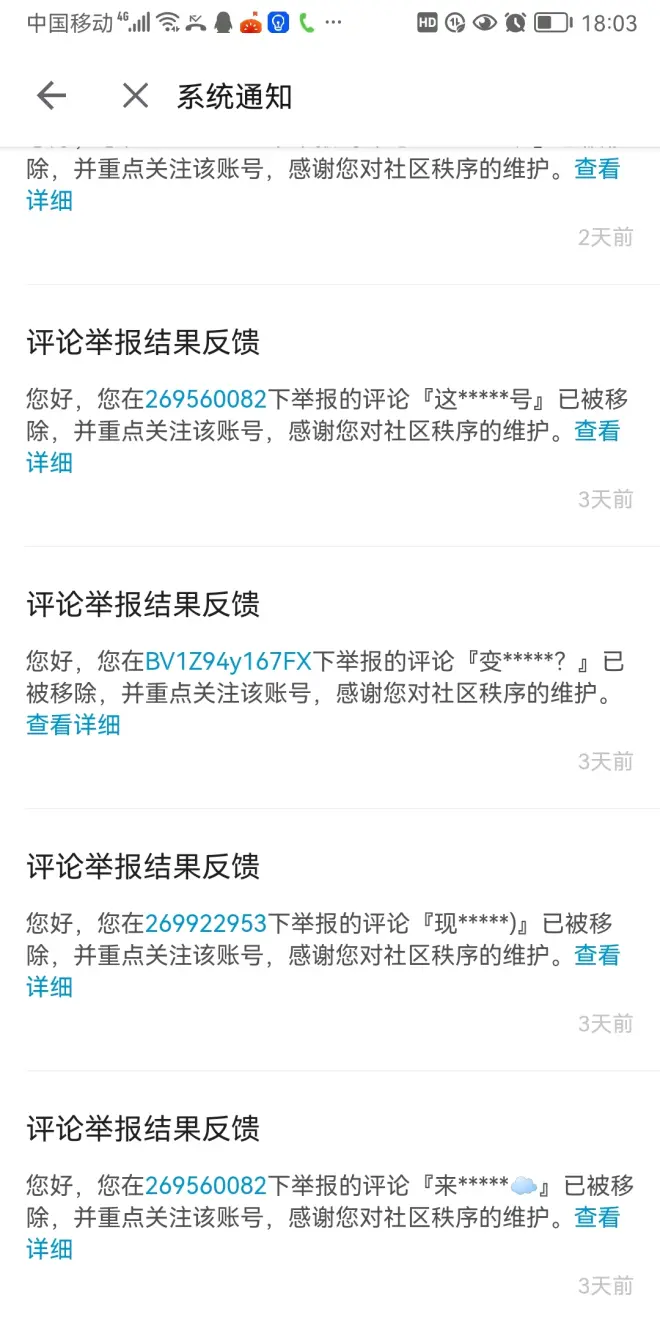Close the 系统通知 page with X
660x1320 pixels.
coord(135,96)
